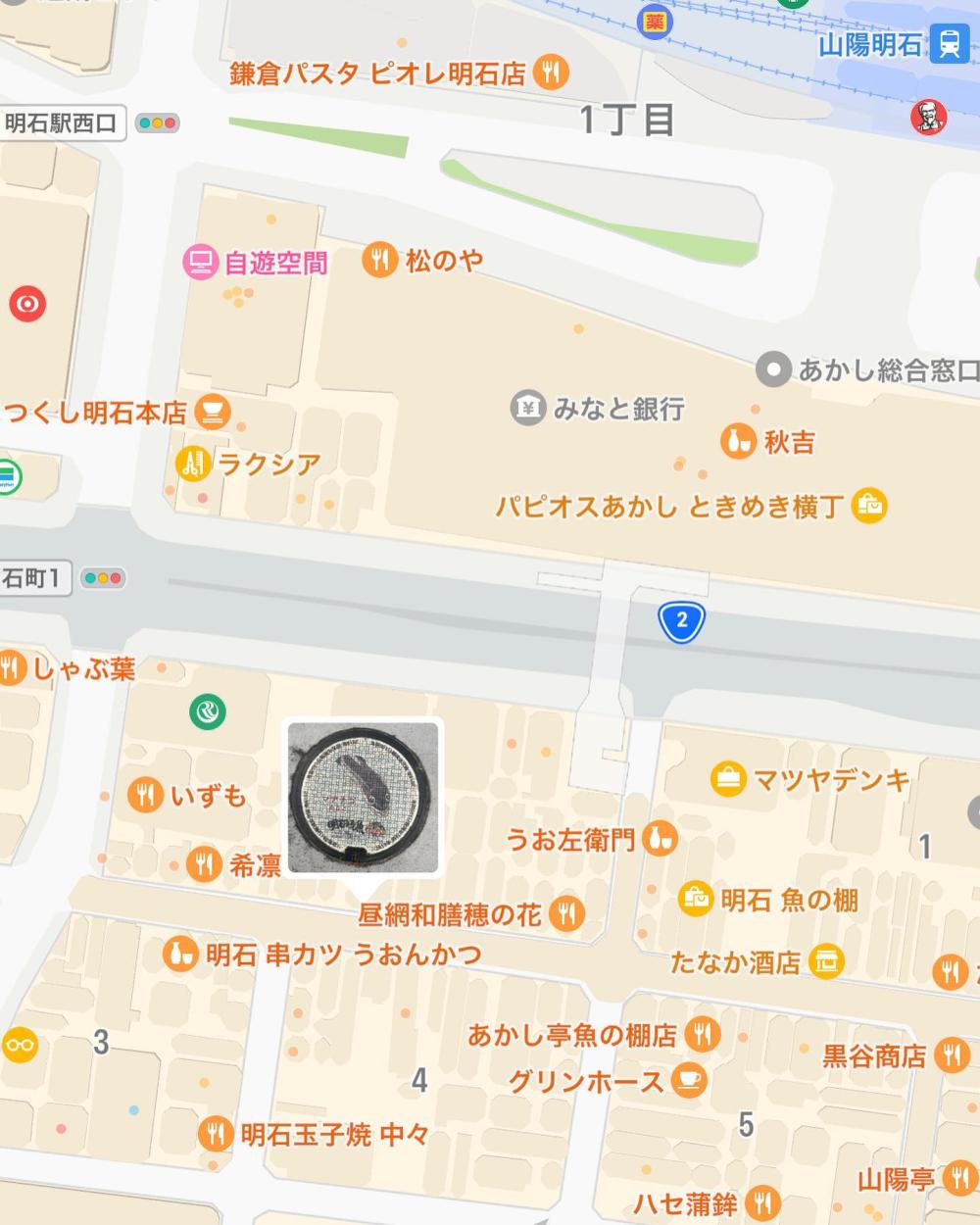This screenshot has width=980, height=1225.
Task: Tap the たなか酒店 shop marker
Action: (x=826, y=962)
